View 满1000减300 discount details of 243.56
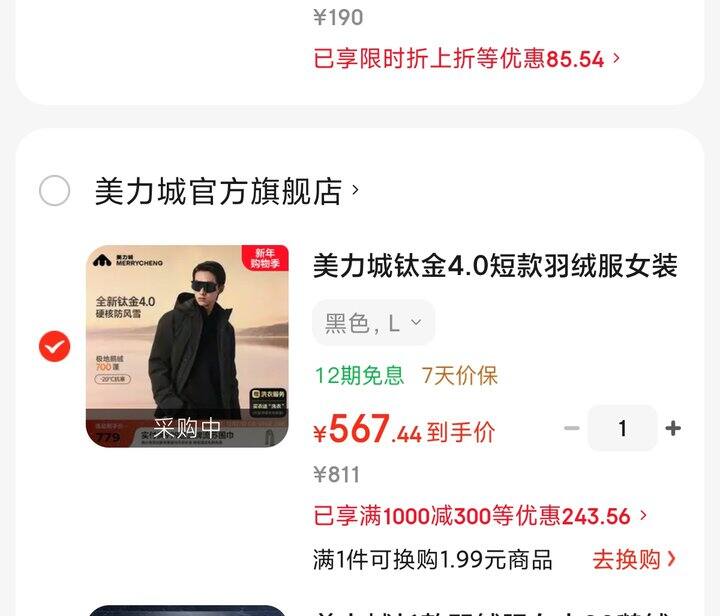This screenshot has height=616, width=720. (x=480, y=516)
